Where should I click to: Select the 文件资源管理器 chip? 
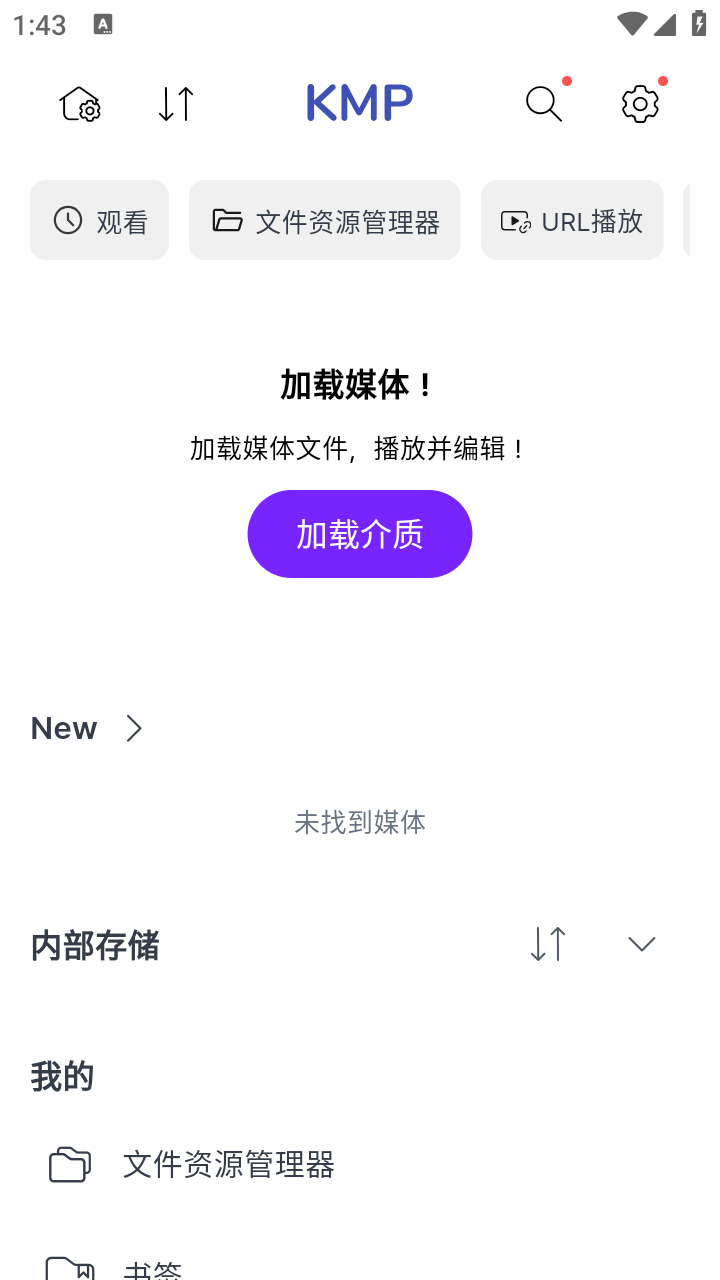(324, 219)
